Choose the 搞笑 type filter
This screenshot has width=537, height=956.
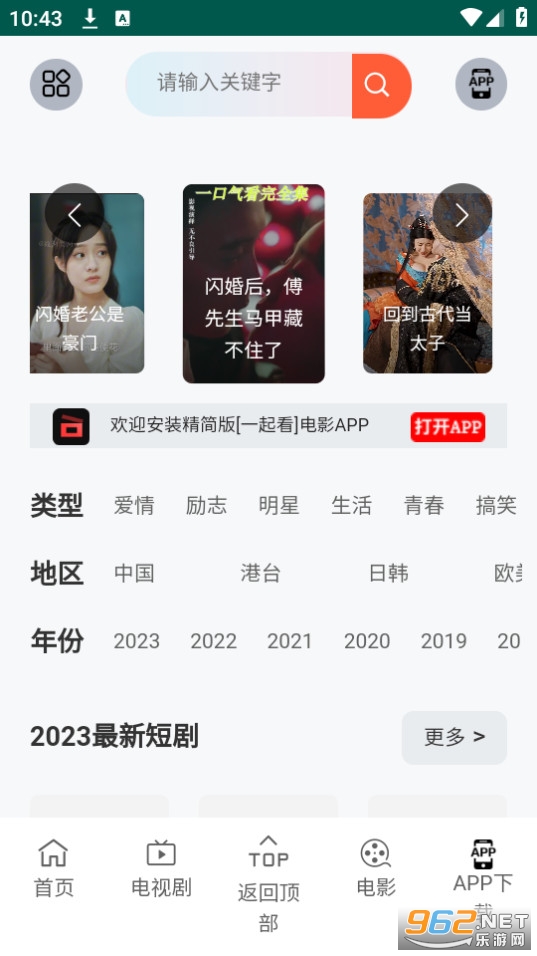pos(496,505)
